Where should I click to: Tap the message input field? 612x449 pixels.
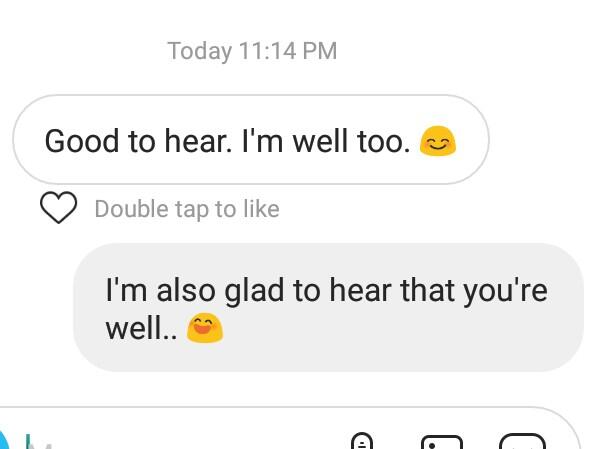pos(180,440)
